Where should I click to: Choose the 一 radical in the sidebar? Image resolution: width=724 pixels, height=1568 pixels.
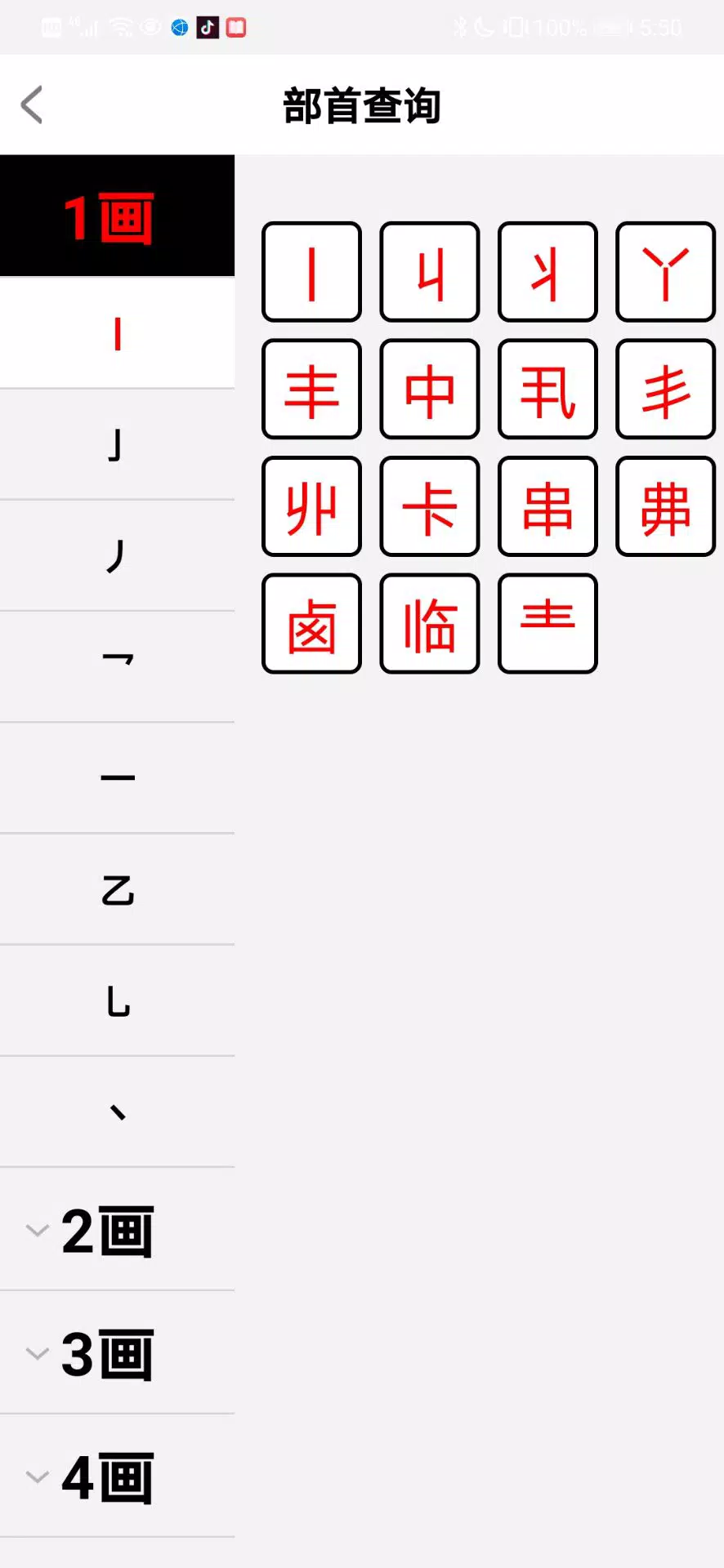(x=118, y=777)
